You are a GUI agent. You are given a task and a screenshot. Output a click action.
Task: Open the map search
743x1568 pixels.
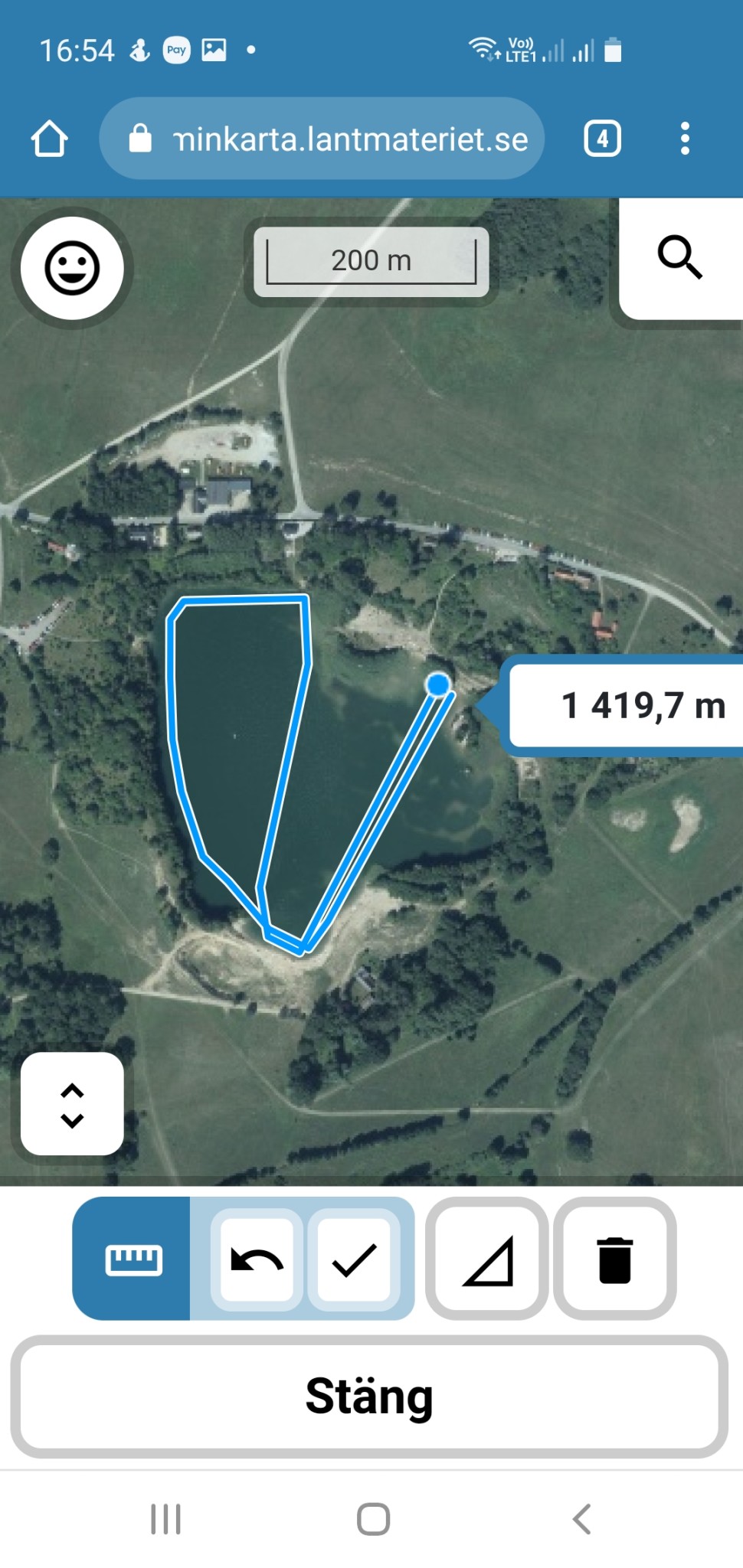[679, 257]
